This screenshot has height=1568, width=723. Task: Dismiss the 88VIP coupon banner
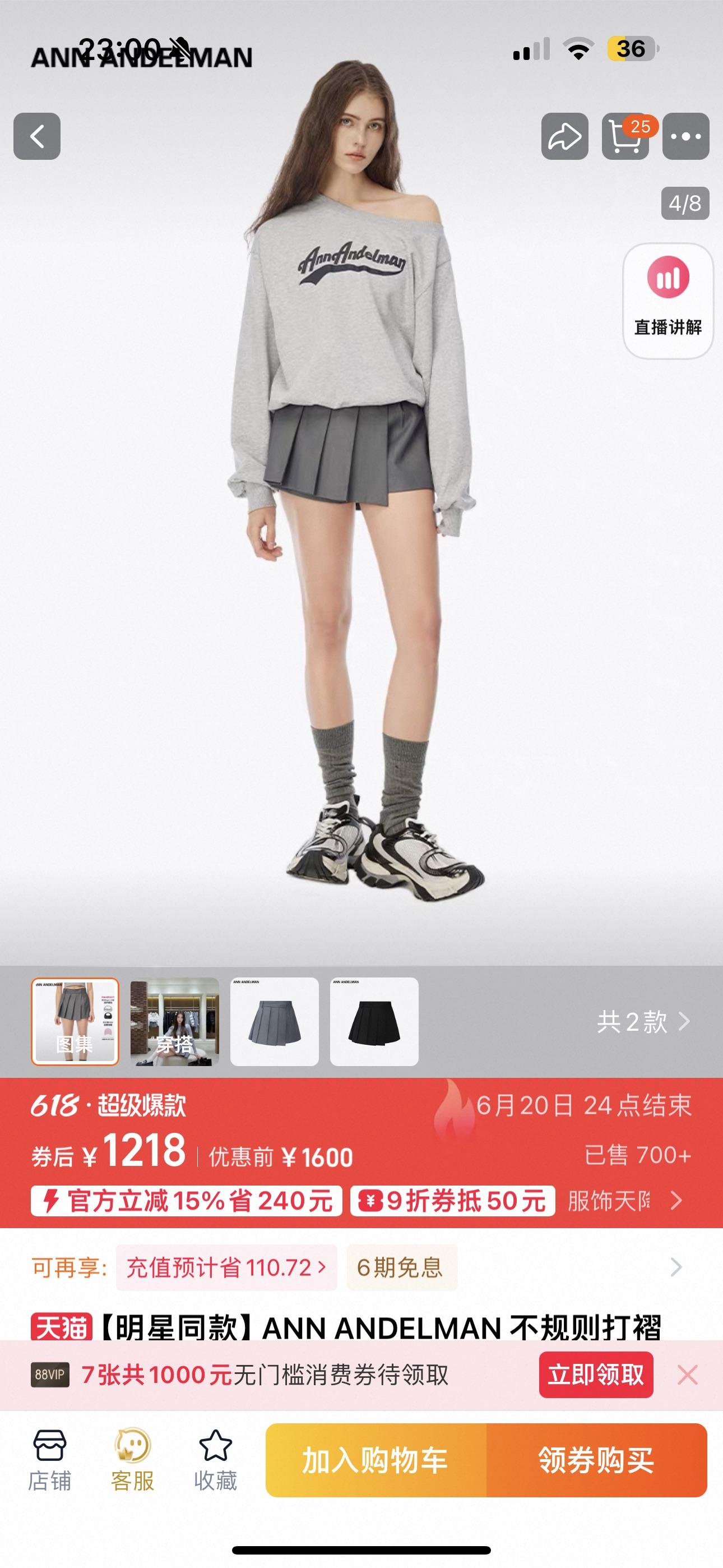(x=687, y=1375)
